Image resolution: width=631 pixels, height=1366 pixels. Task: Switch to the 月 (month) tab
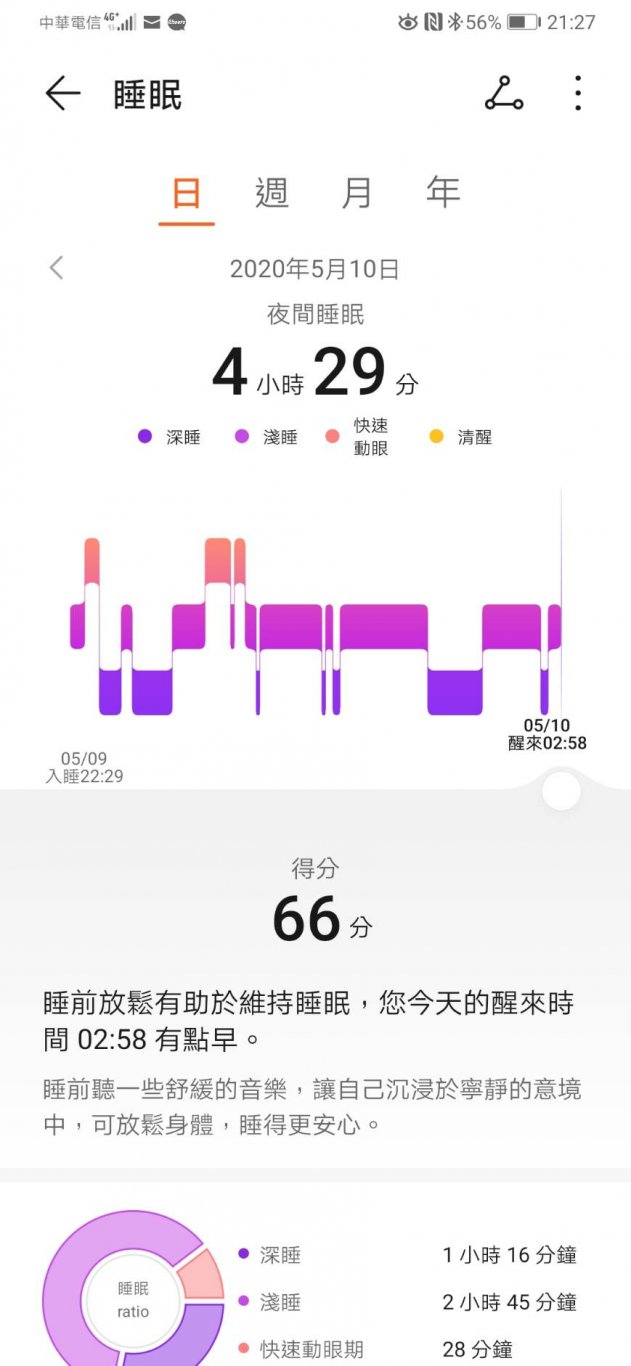(357, 192)
